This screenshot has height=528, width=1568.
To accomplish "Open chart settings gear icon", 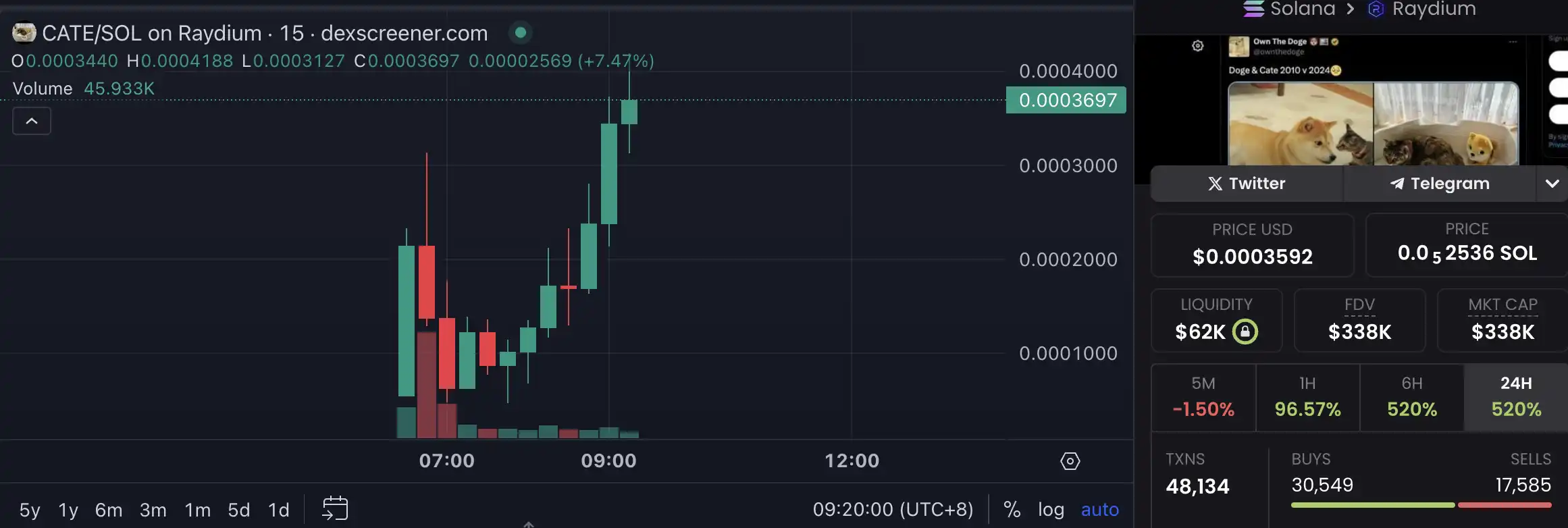I will [x=1070, y=461].
